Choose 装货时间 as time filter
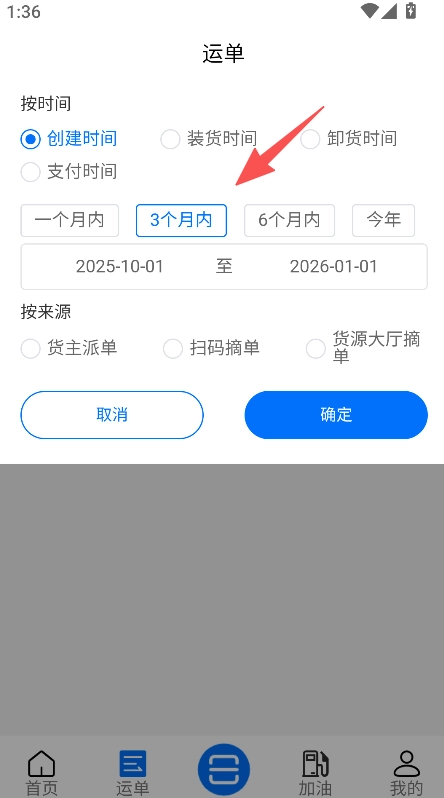Screen dimensions: 444x798 pyautogui.click(x=209, y=138)
